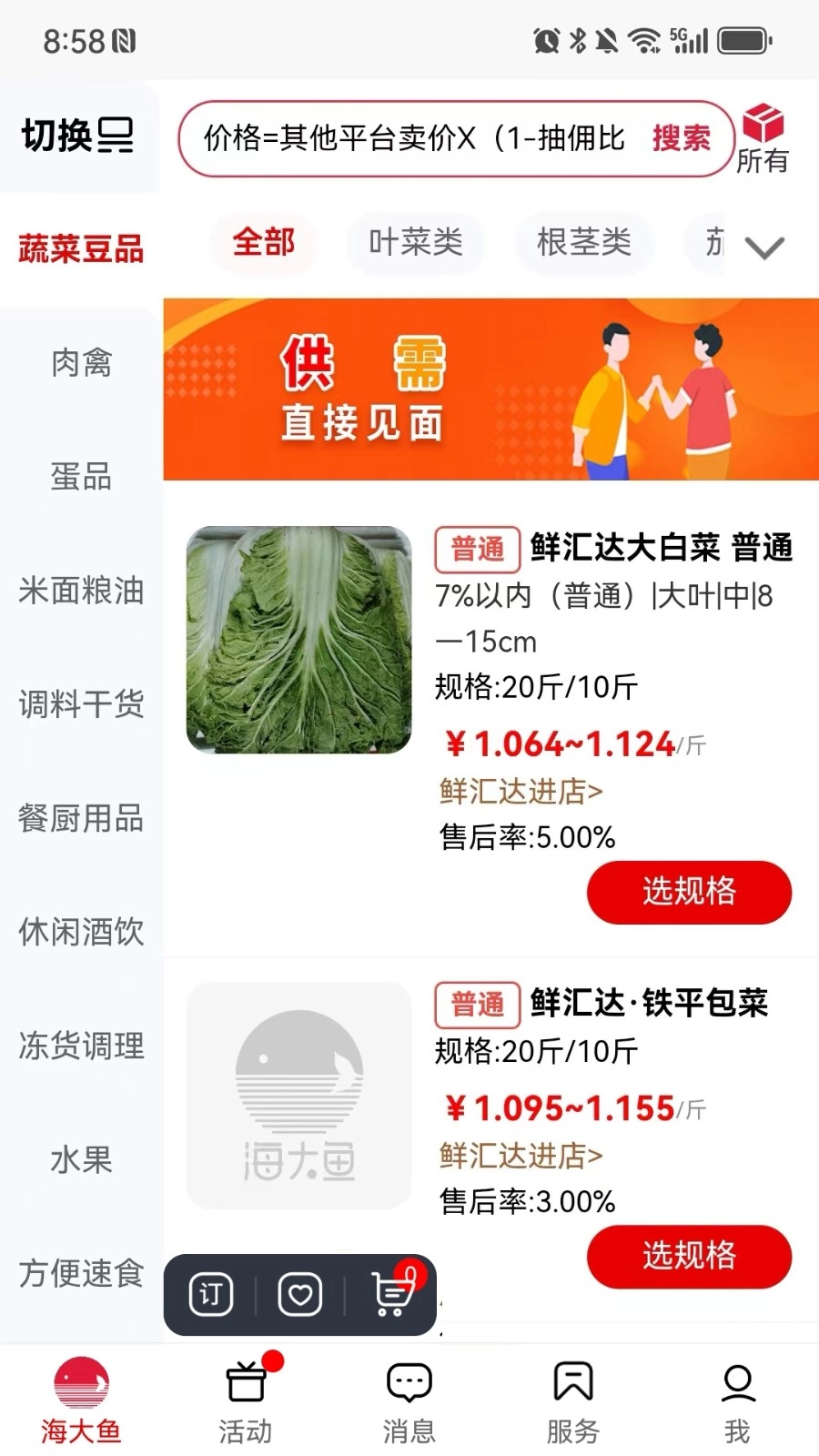Viewport: 819px width, 1456px height.
Task: Follow the 鲜汇达进店 store link
Action: point(519,792)
